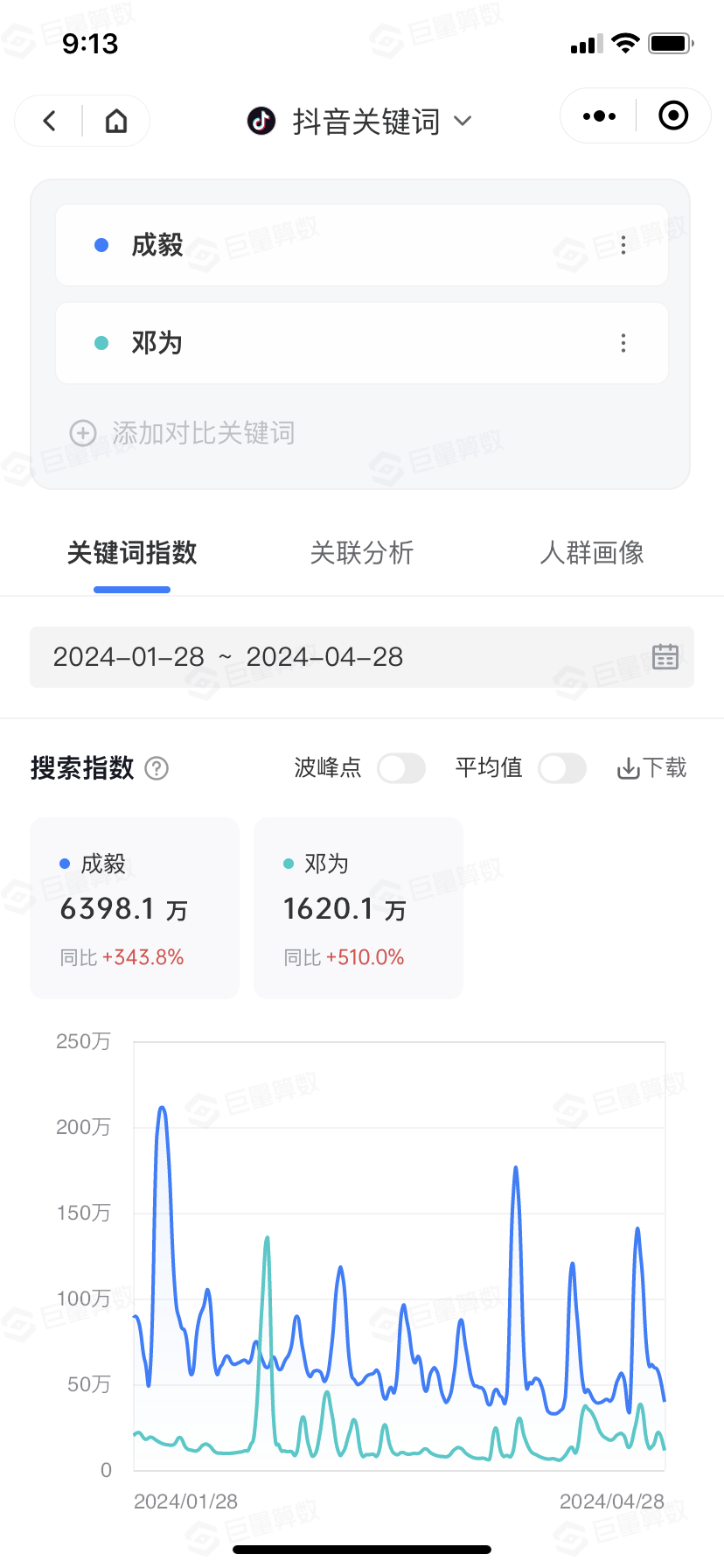Open the three-dot menu for 成毅

623,245
